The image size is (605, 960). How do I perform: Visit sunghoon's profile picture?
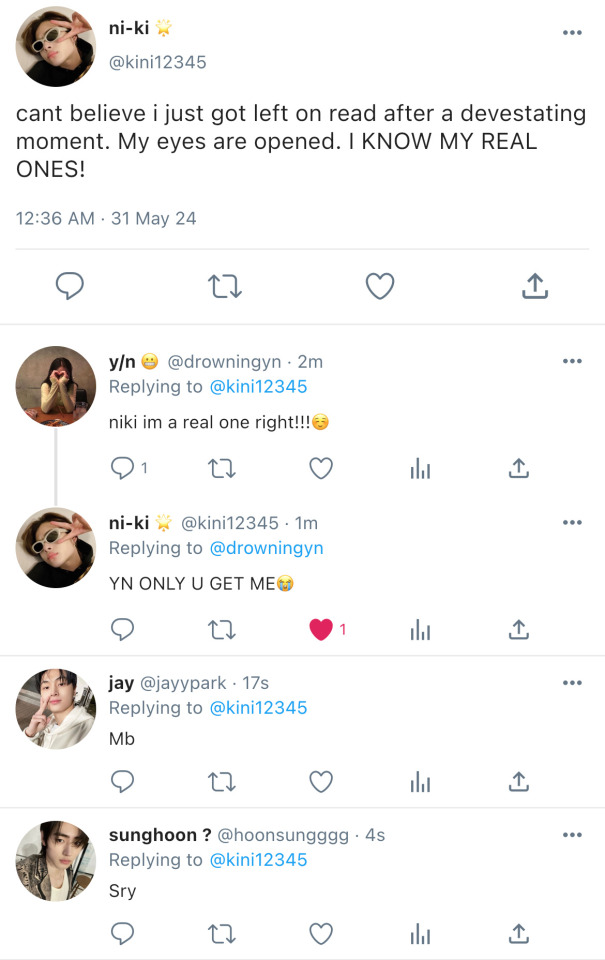(56, 860)
